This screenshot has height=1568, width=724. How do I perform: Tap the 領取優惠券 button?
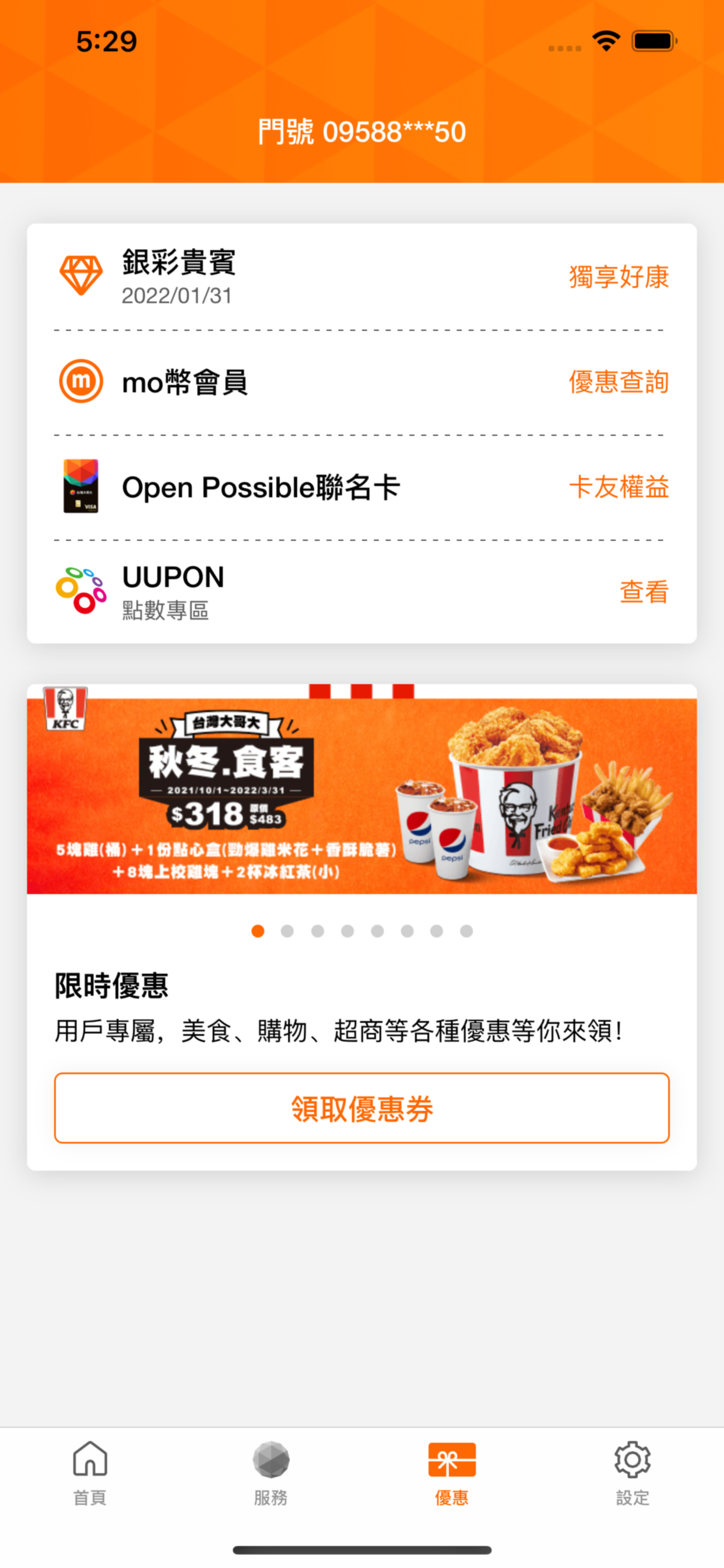(361, 1108)
